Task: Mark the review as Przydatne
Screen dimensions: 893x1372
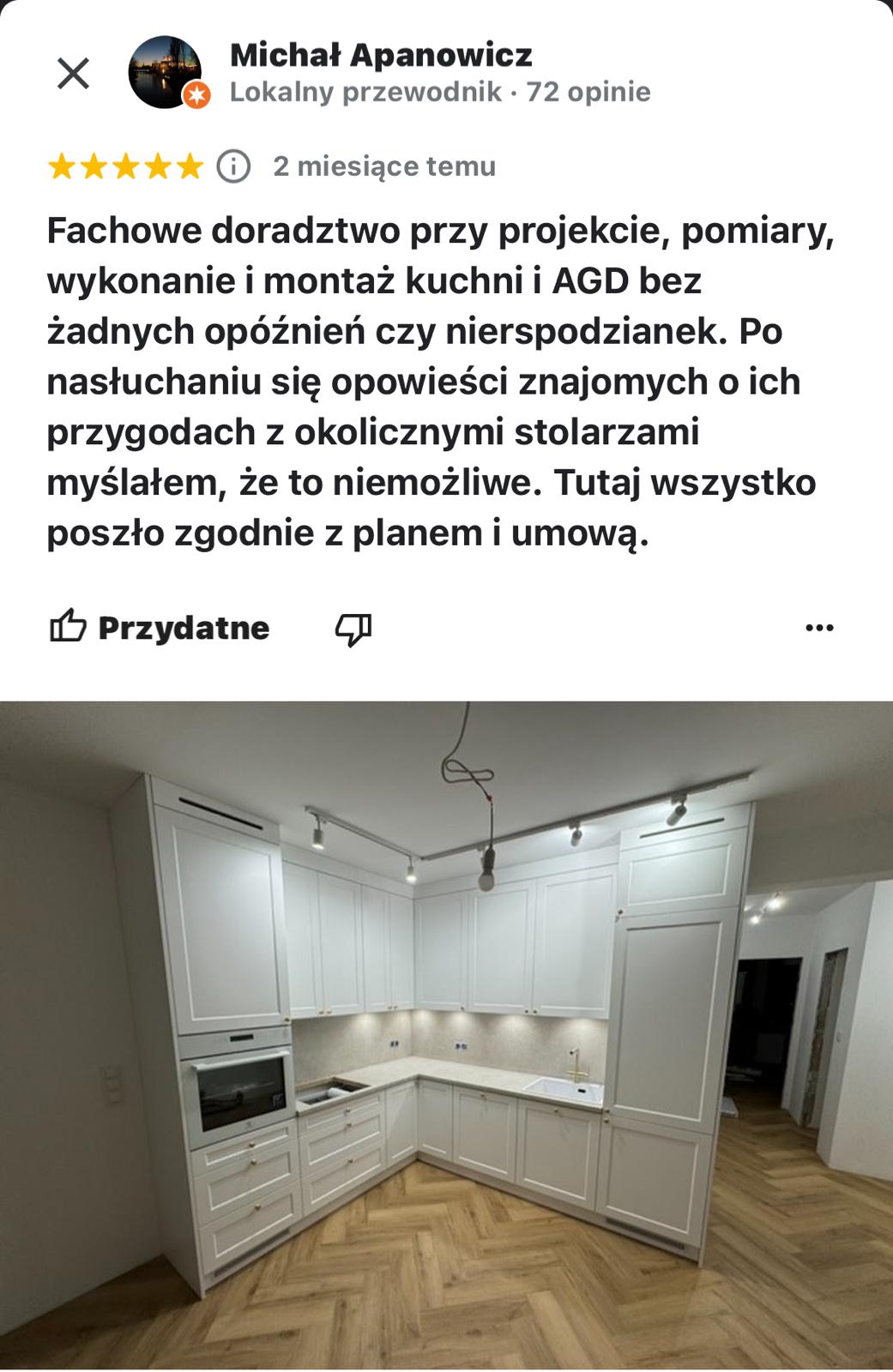Action: pyautogui.click(x=160, y=628)
